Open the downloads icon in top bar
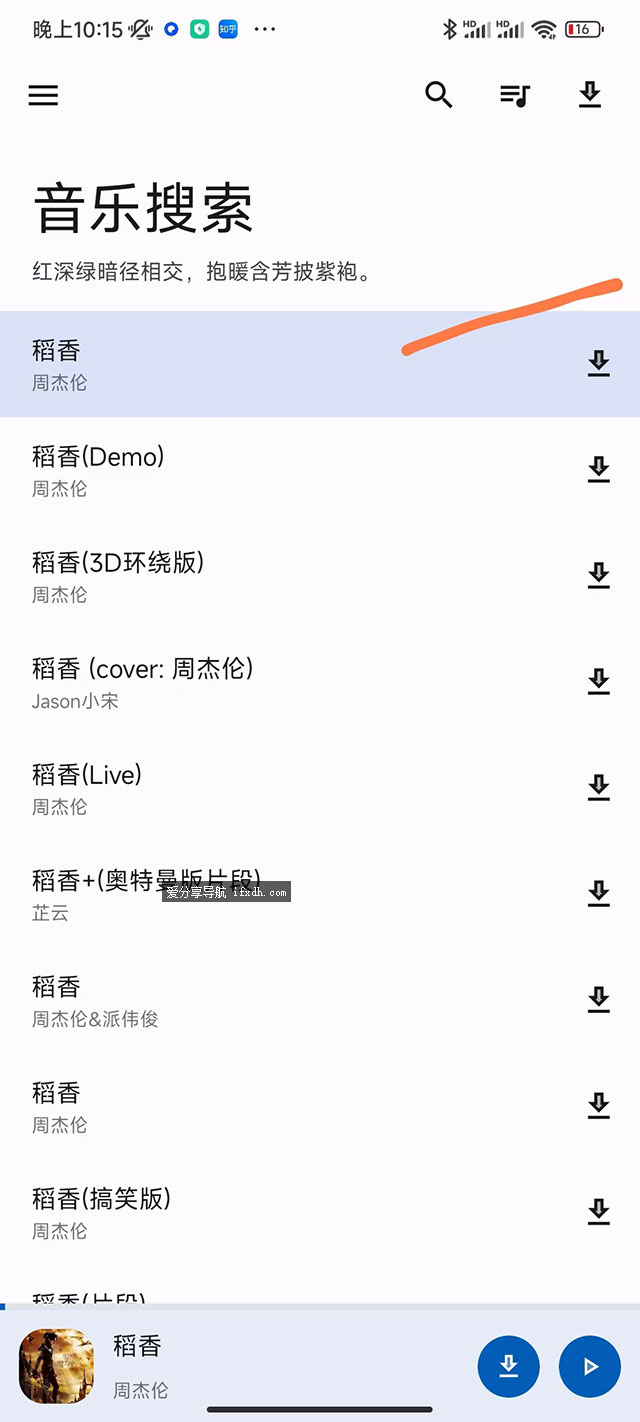 click(x=590, y=95)
